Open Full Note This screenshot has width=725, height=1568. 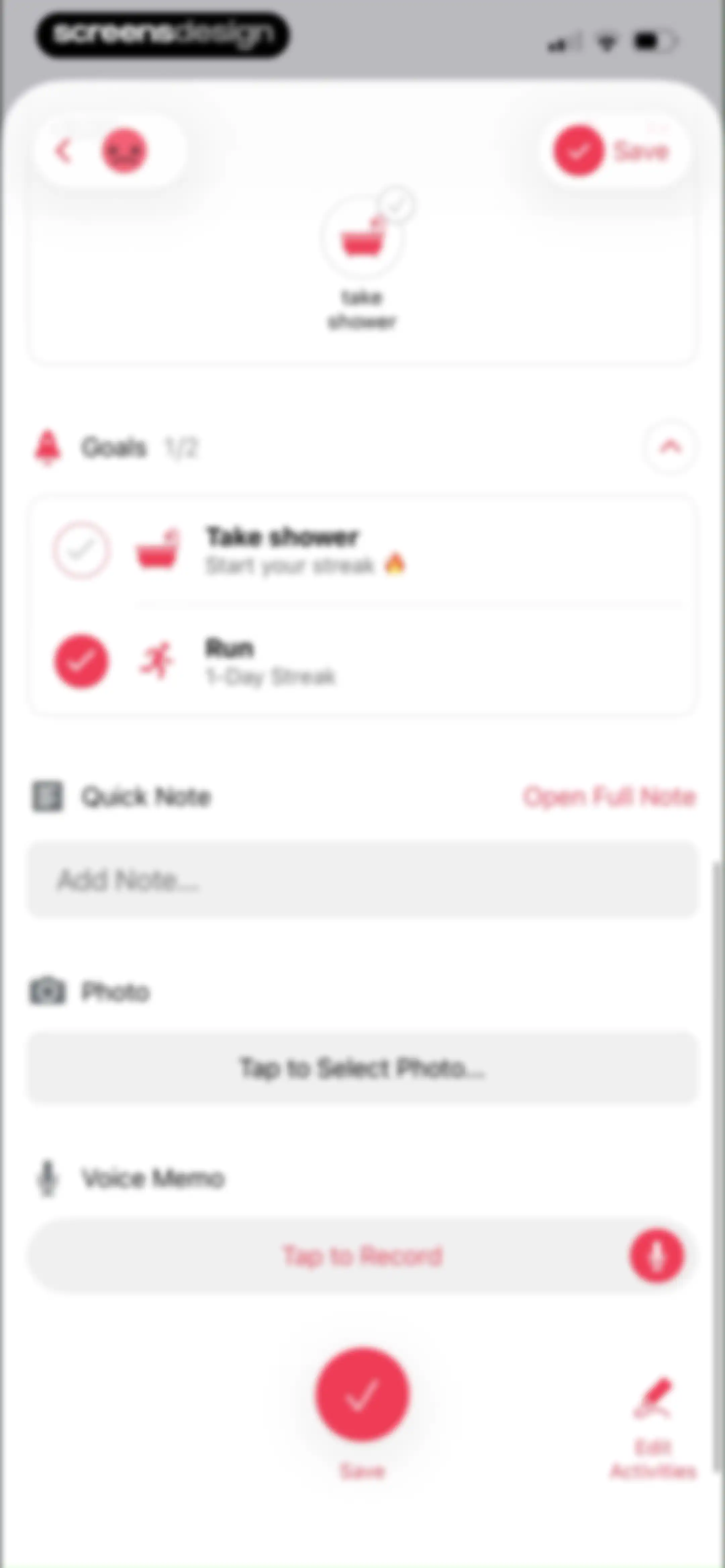click(x=609, y=797)
